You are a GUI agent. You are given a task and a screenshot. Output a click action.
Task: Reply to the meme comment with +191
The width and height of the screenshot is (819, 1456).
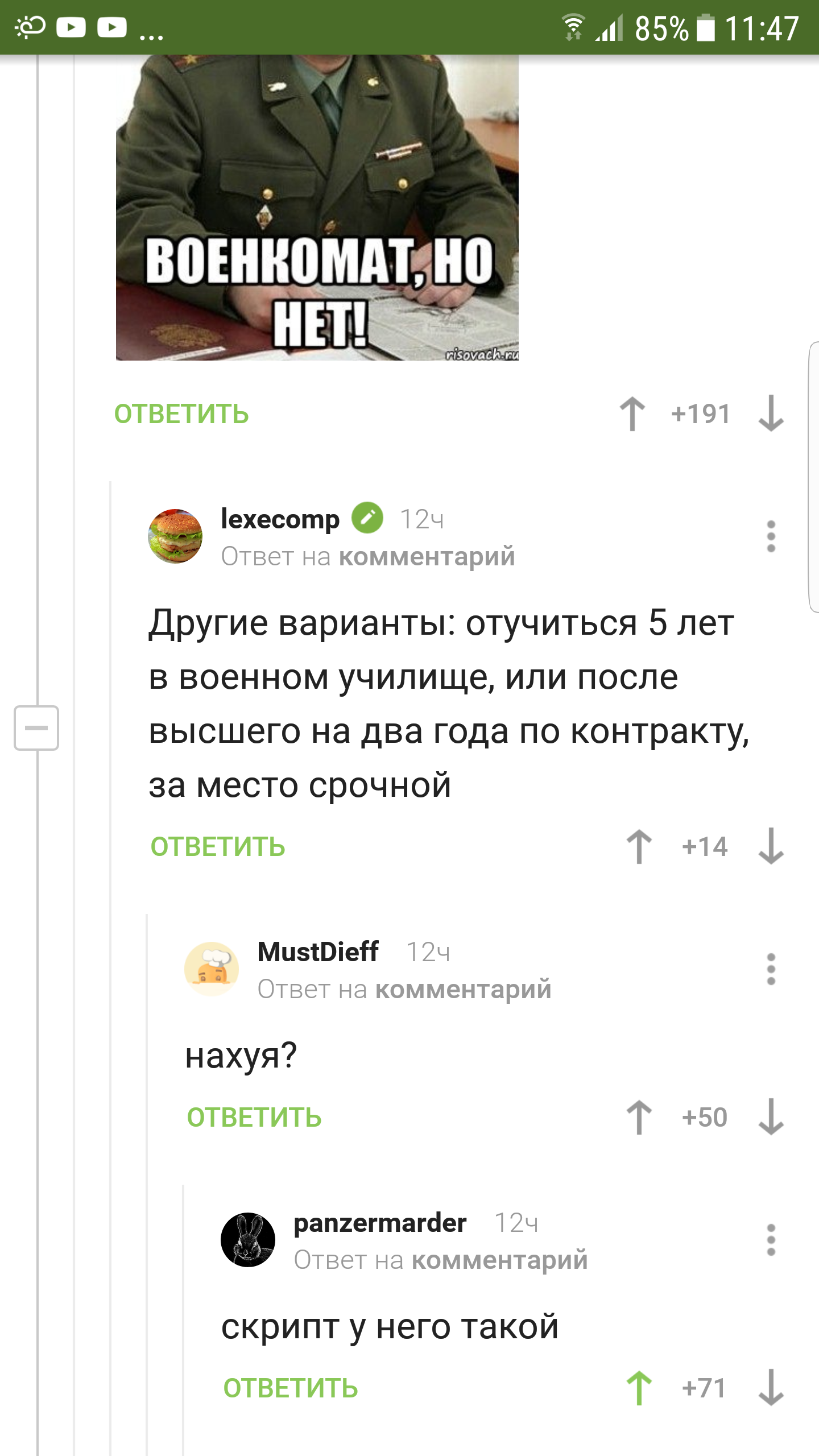click(181, 414)
